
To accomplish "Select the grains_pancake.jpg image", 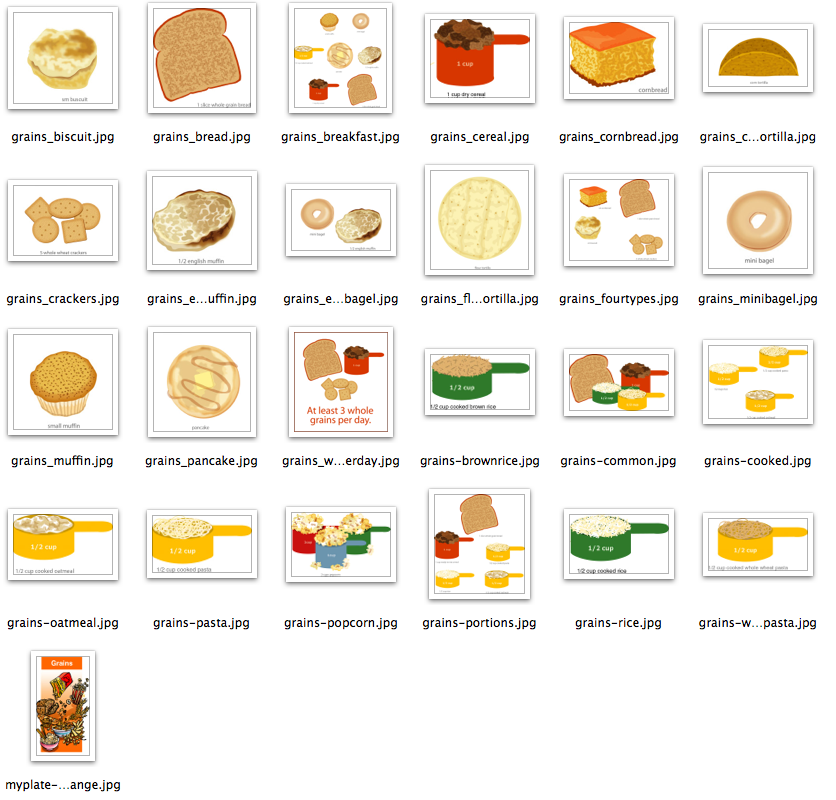I will tap(201, 383).
